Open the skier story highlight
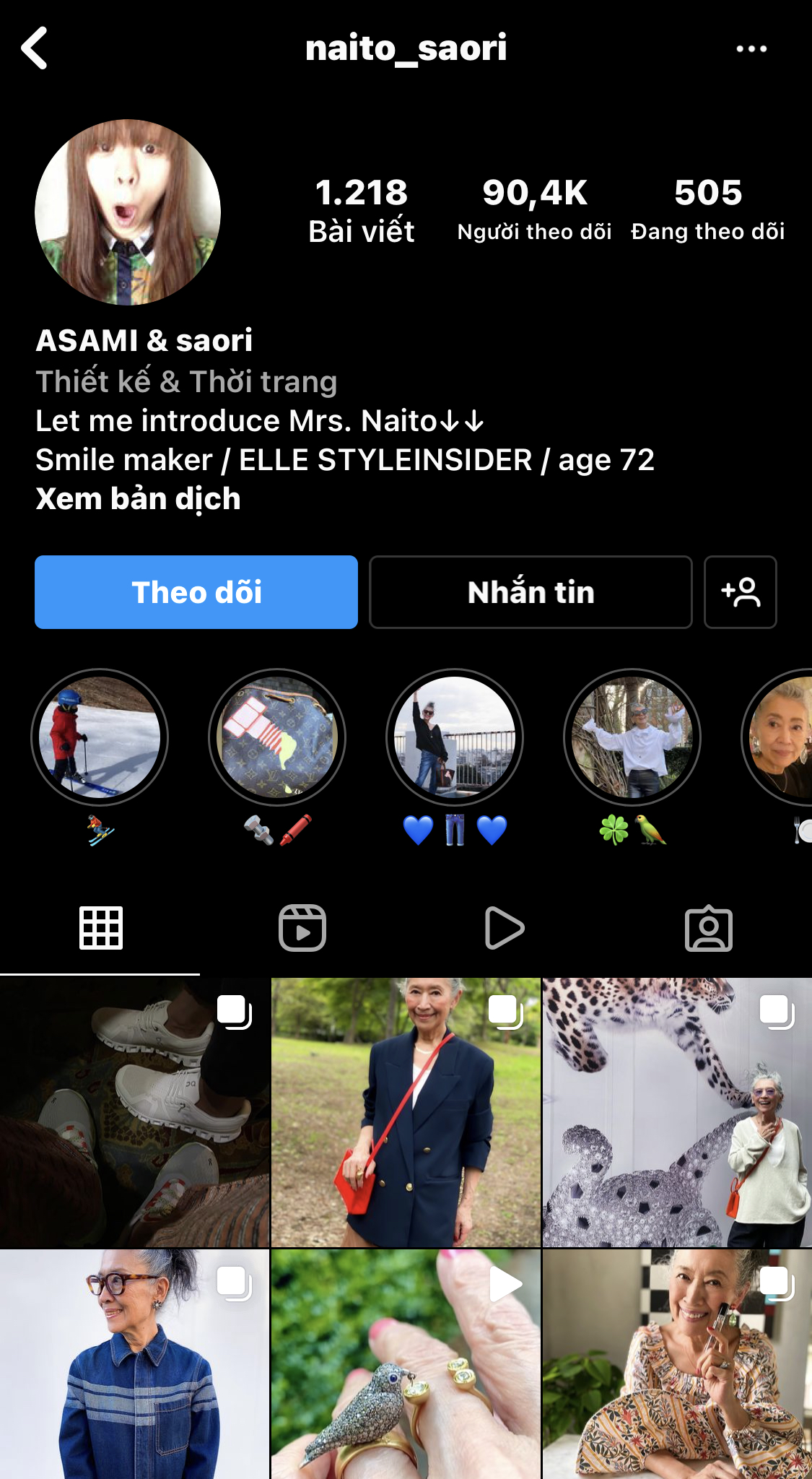 (x=100, y=737)
